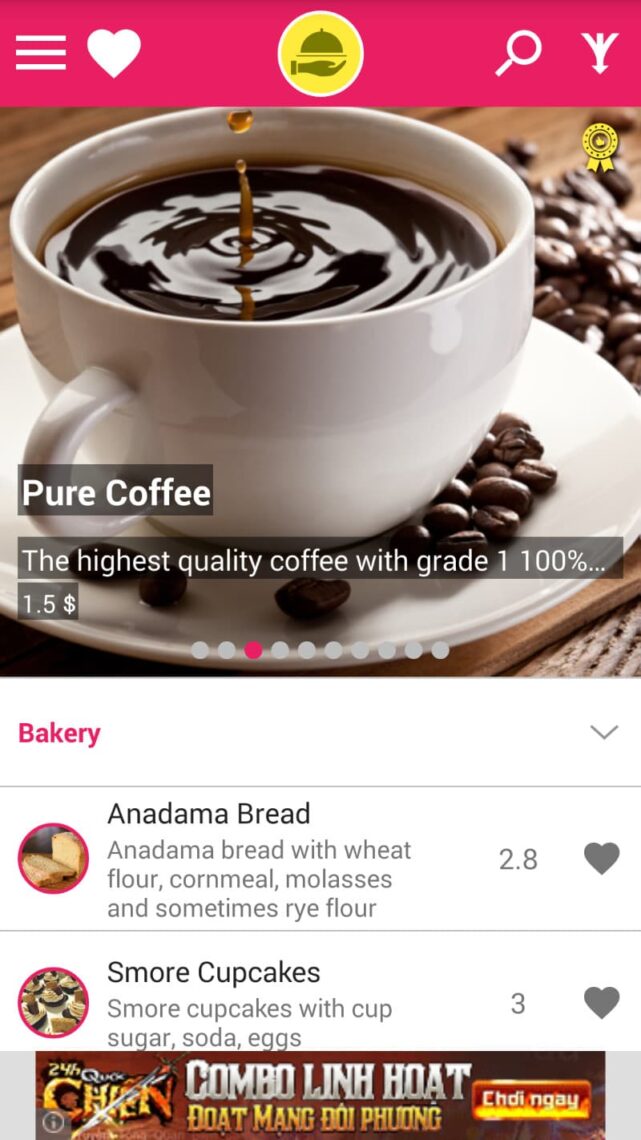Screen dimensions: 641x1140
Task: Open the Anadama Bread item
Action: 320,859
